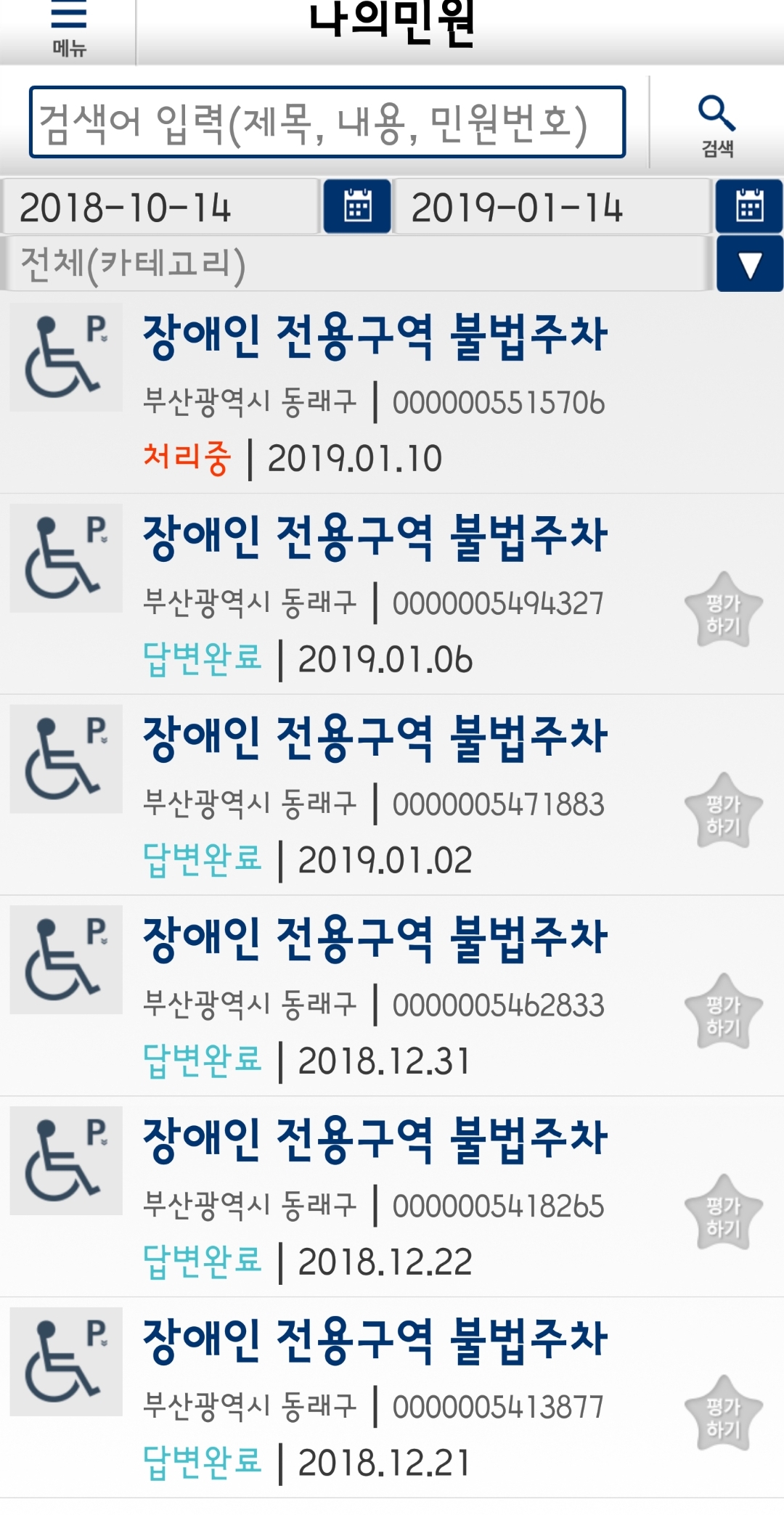
Task: Open complaint number 0000005471883
Action: 375,795
